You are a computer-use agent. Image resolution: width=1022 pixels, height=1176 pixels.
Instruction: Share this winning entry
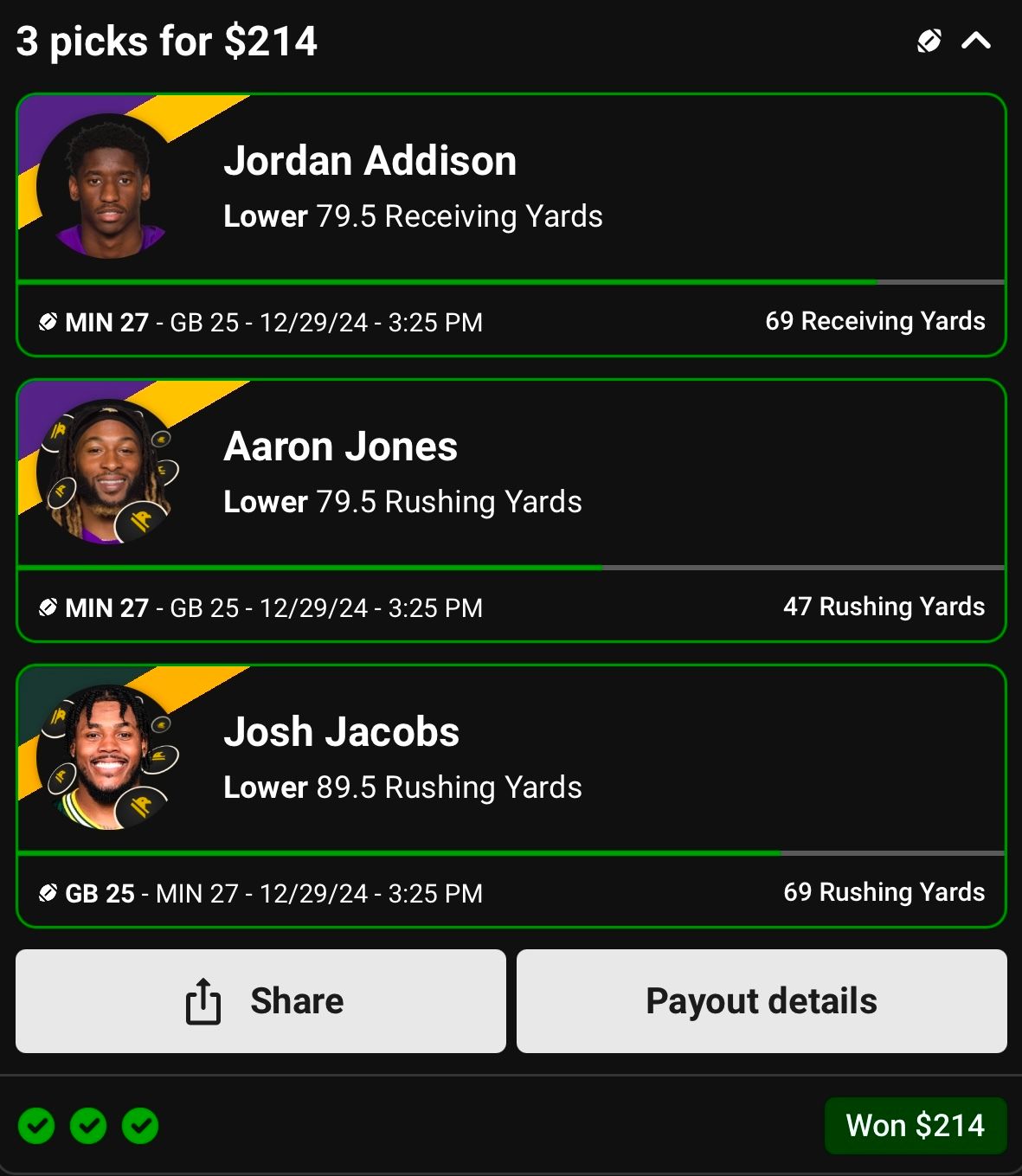(260, 1001)
